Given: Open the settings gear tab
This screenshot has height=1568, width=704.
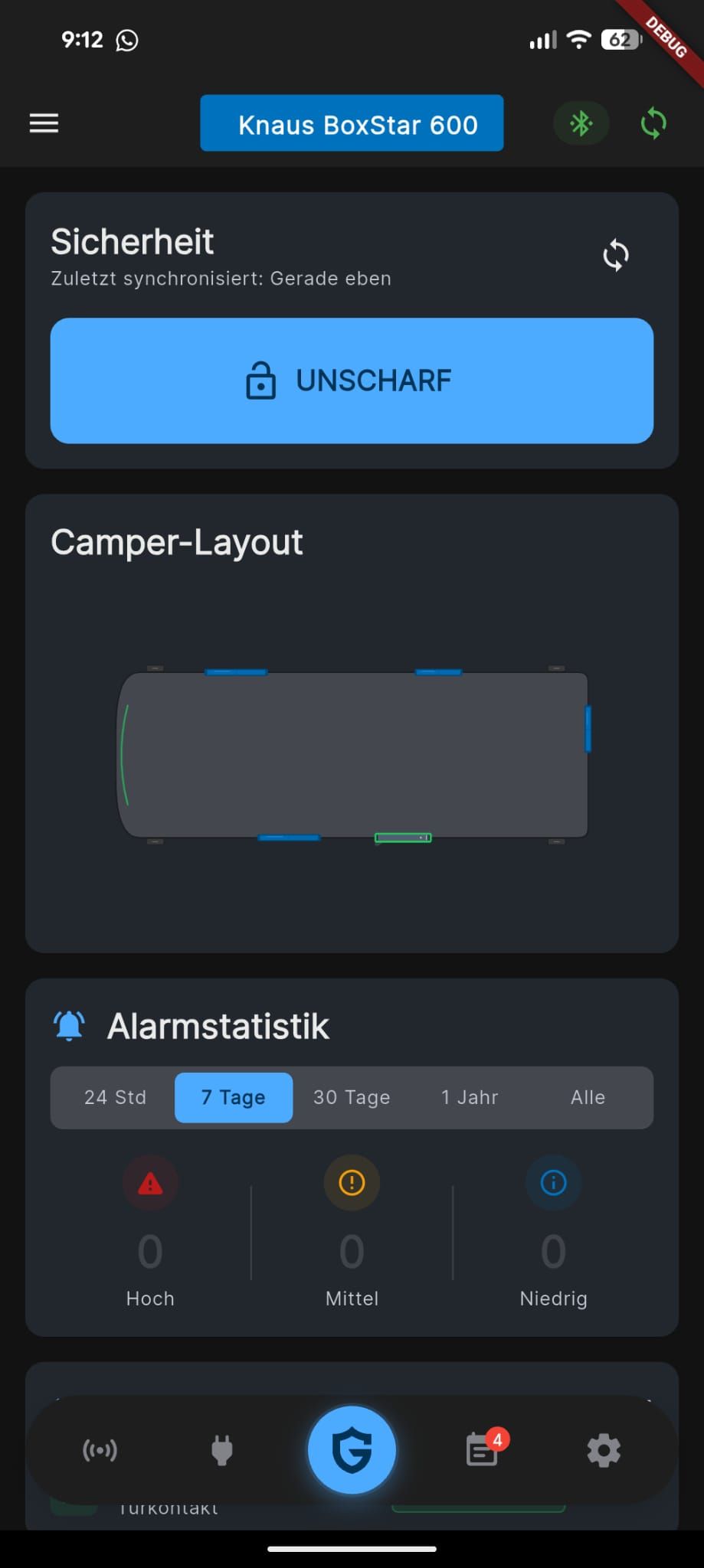Looking at the screenshot, I should pyautogui.click(x=604, y=1450).
